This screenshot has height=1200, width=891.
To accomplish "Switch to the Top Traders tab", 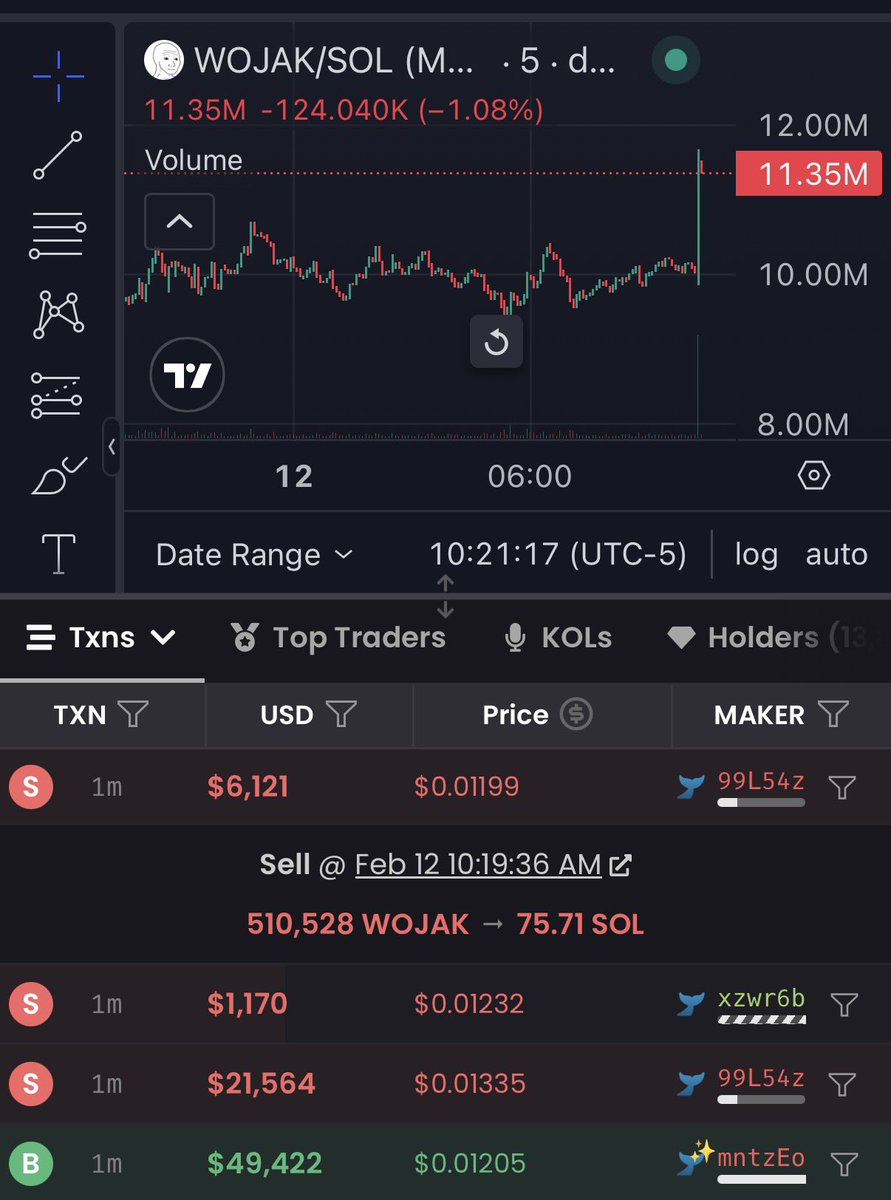I will pos(338,638).
